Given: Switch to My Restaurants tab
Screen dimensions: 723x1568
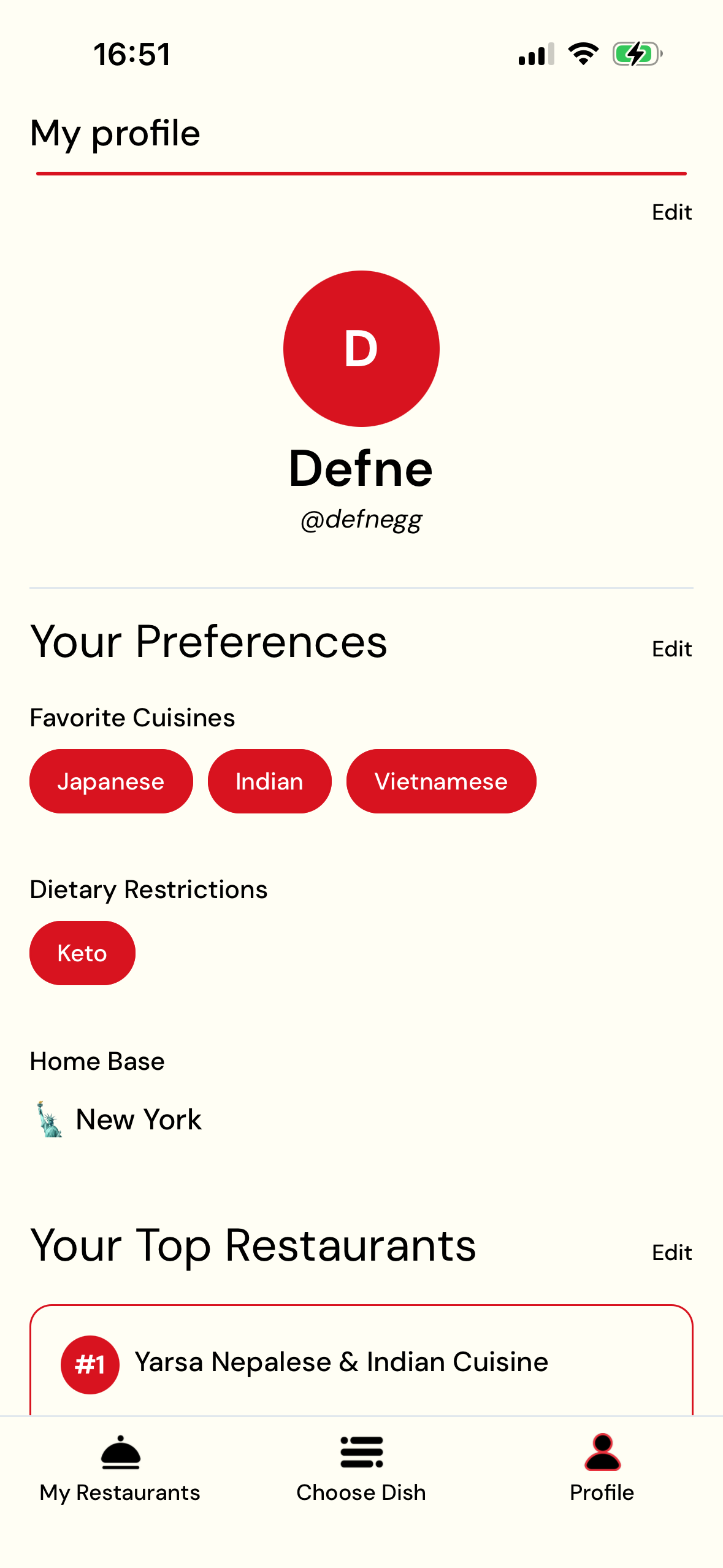Looking at the screenshot, I should (x=120, y=1467).
